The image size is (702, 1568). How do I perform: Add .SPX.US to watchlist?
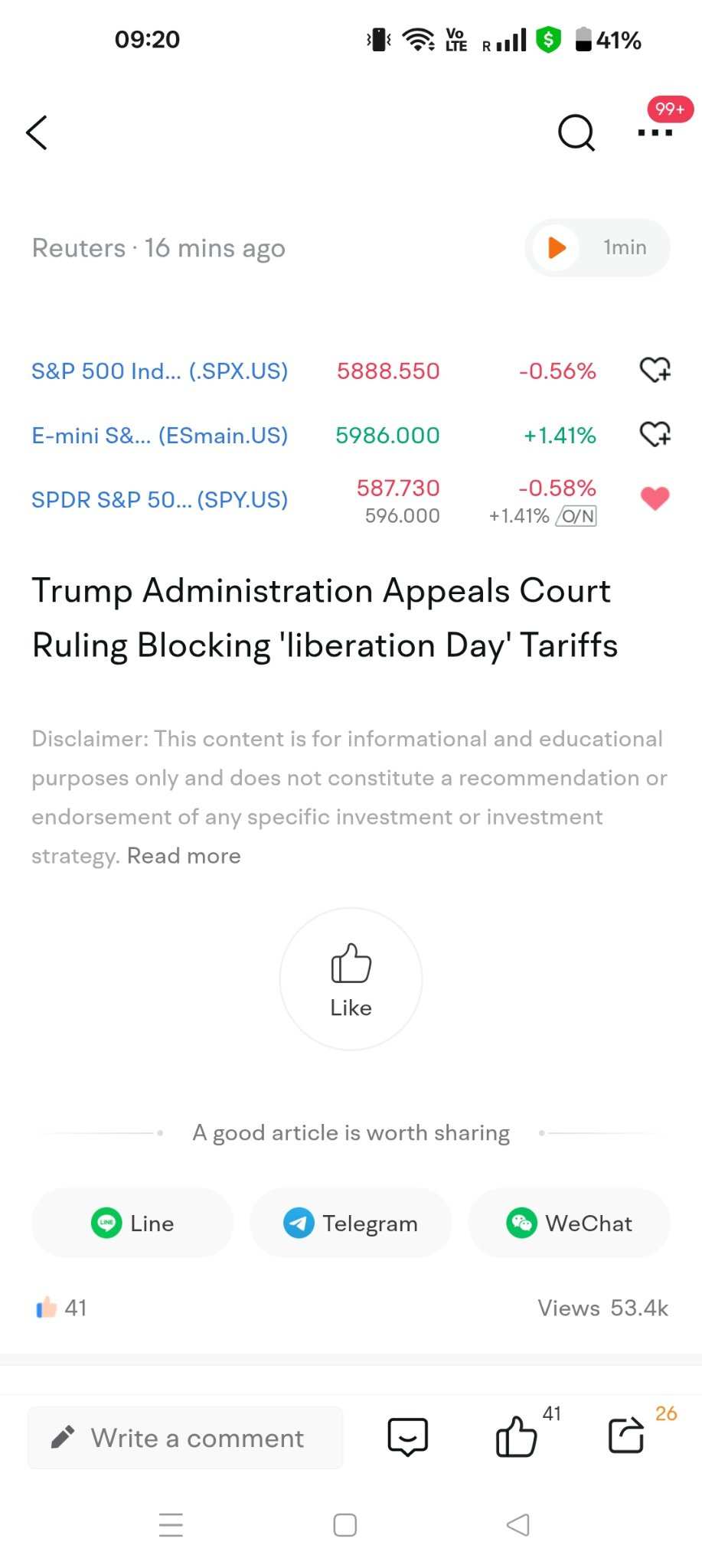pyautogui.click(x=655, y=371)
